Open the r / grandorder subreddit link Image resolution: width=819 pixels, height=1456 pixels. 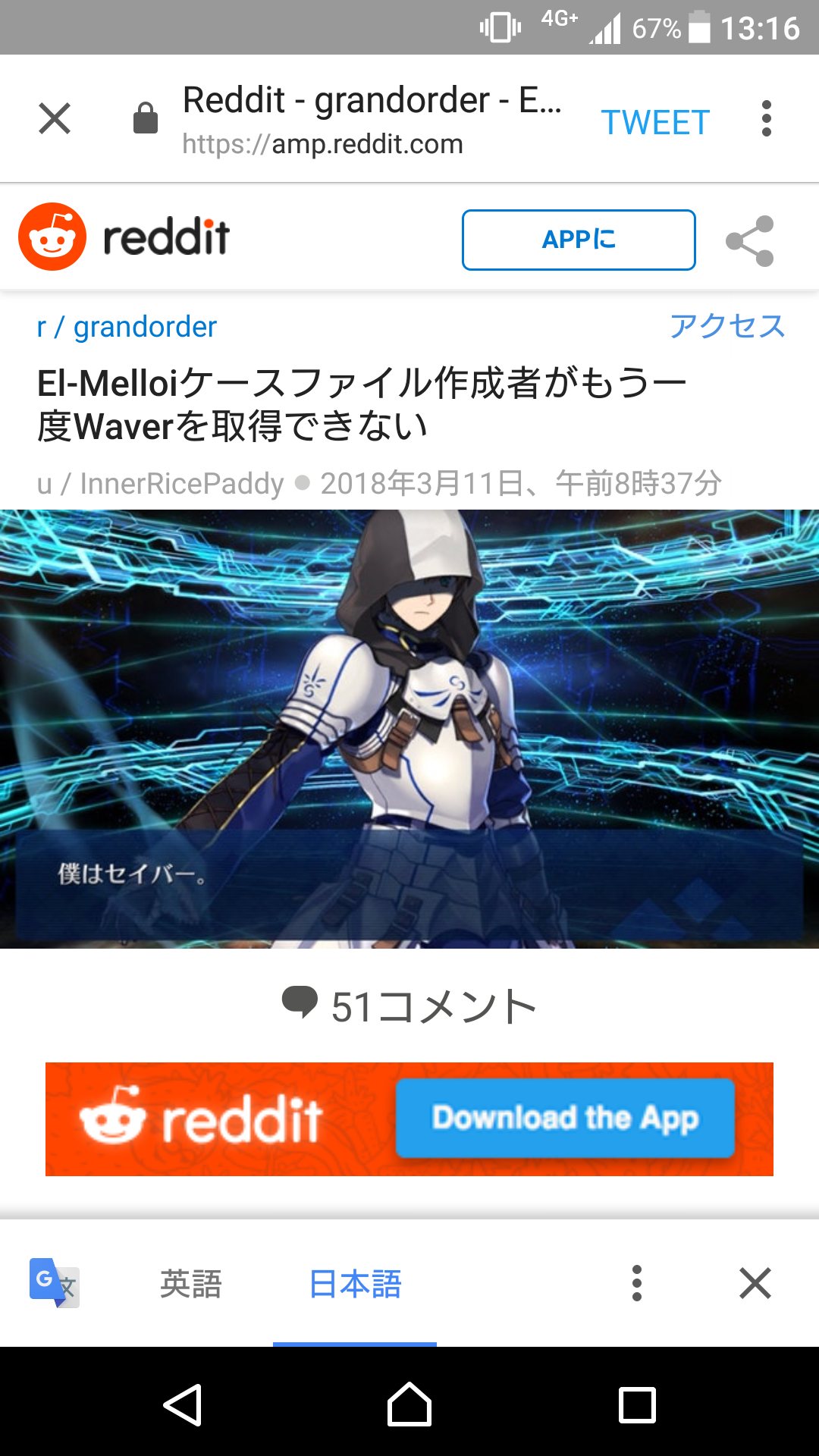(x=127, y=327)
